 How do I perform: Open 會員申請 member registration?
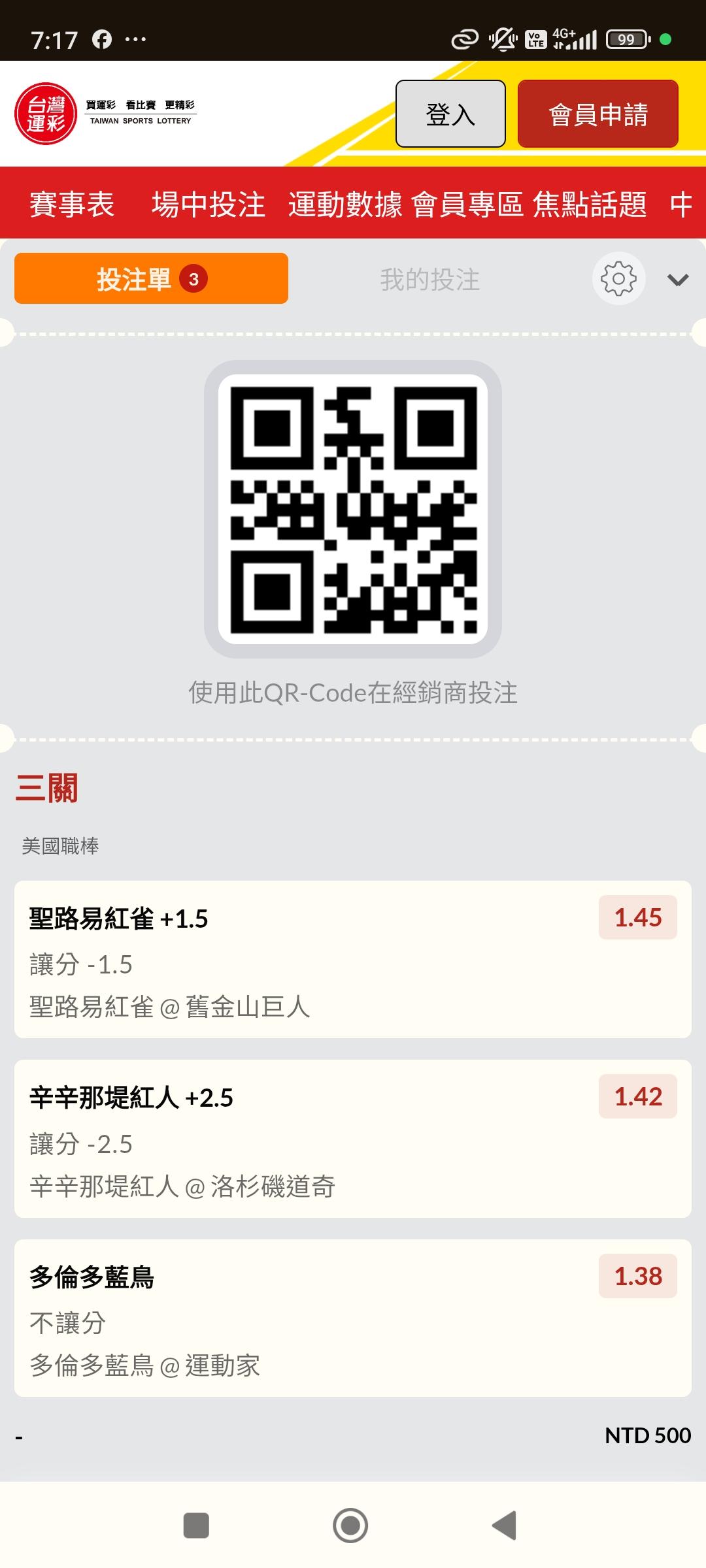(x=597, y=114)
